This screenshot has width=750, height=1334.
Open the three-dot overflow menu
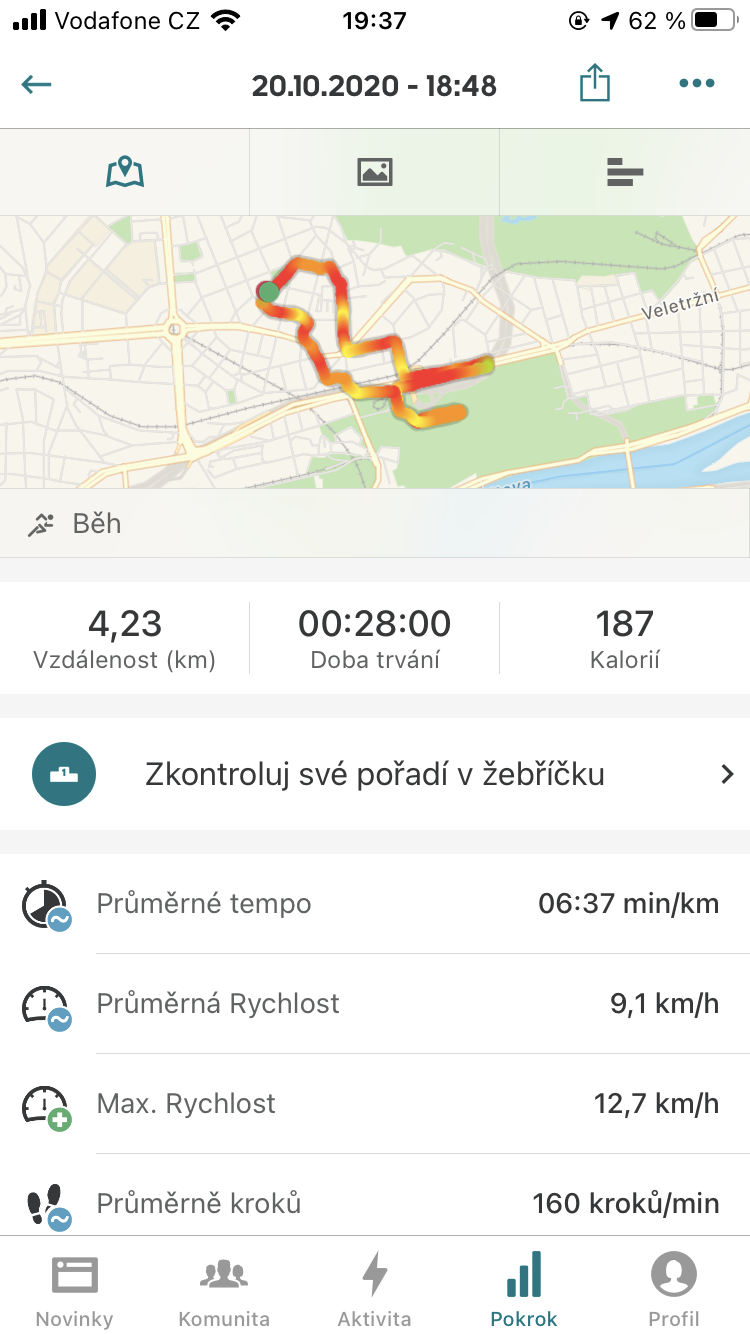pos(697,84)
